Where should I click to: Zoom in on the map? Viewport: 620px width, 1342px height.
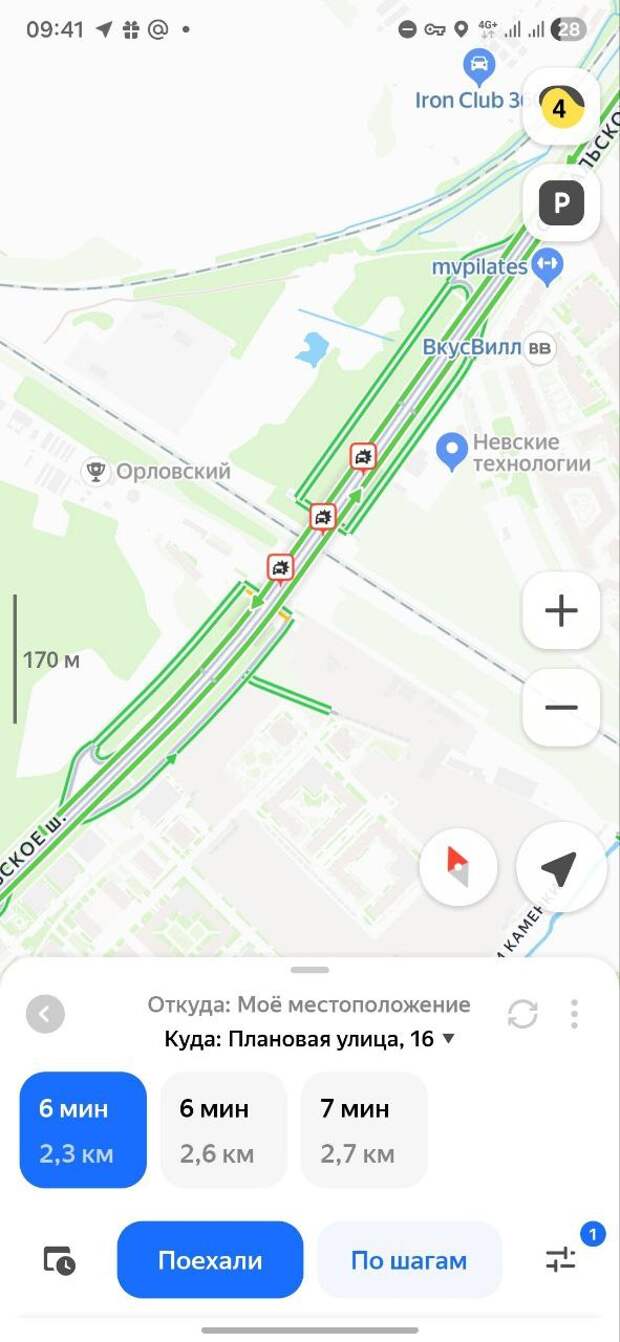click(x=561, y=611)
